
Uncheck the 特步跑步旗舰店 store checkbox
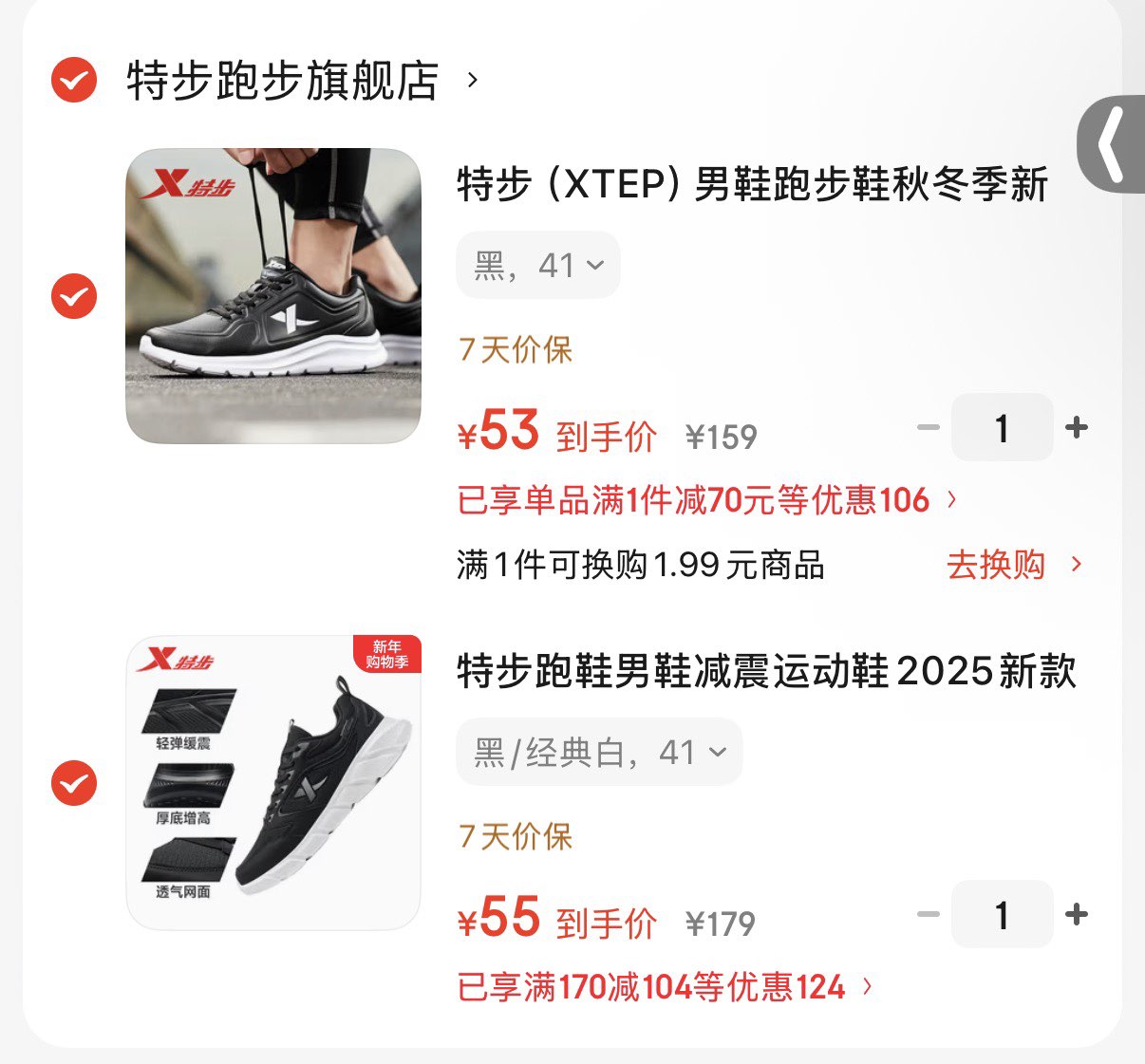point(74,80)
